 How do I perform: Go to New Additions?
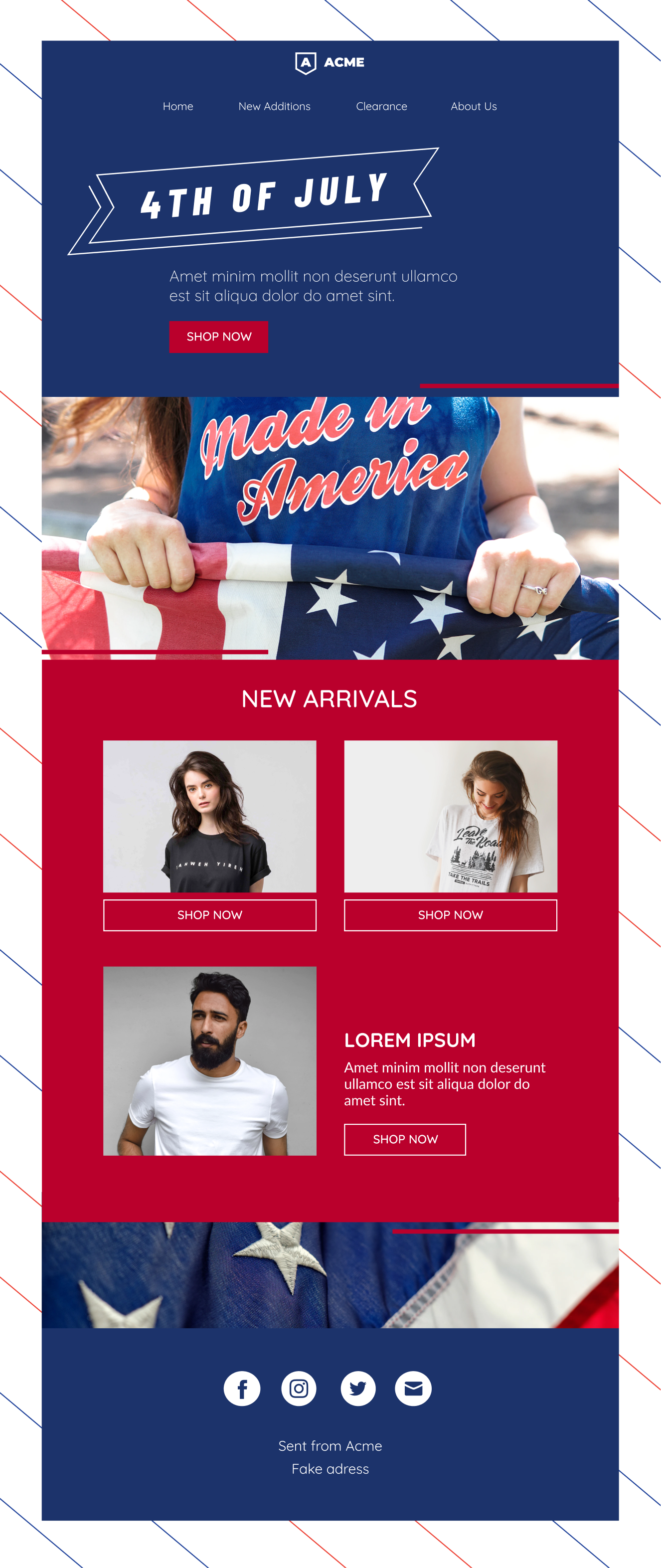[274, 107]
